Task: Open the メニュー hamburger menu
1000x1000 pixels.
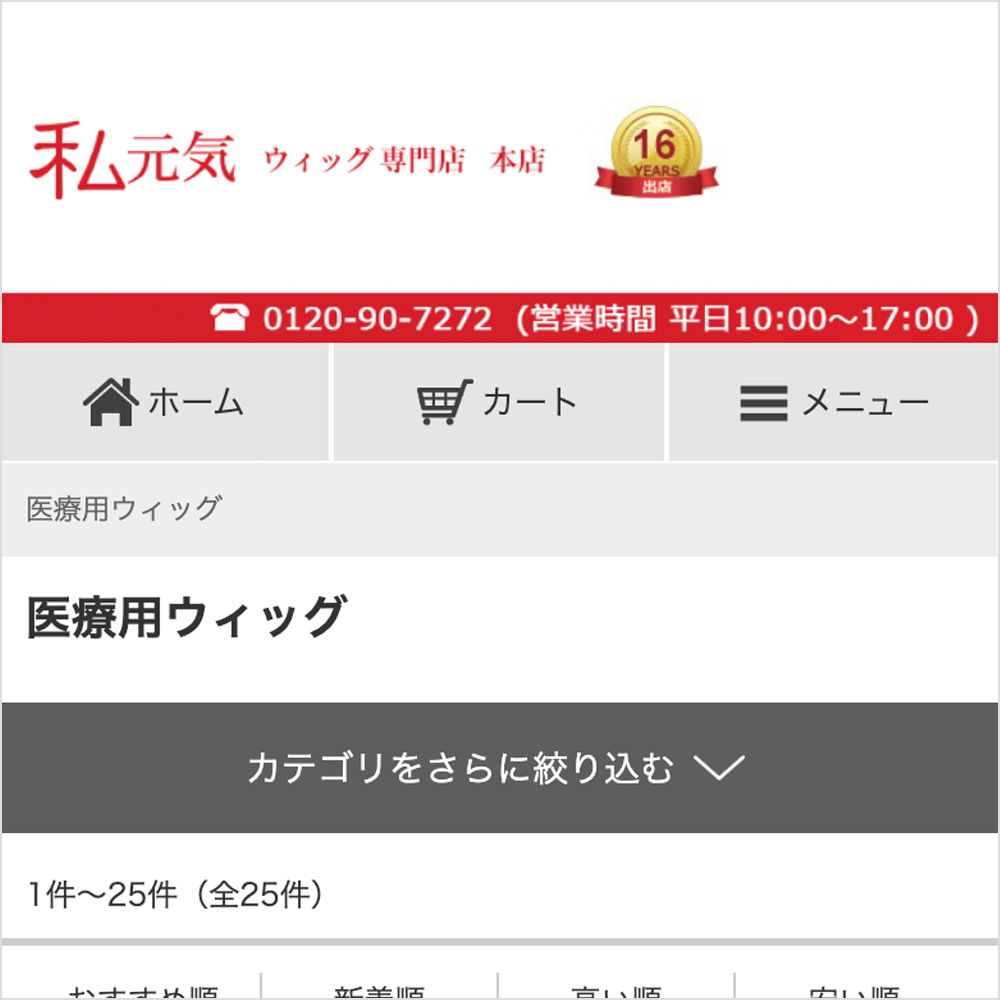Action: coord(834,403)
